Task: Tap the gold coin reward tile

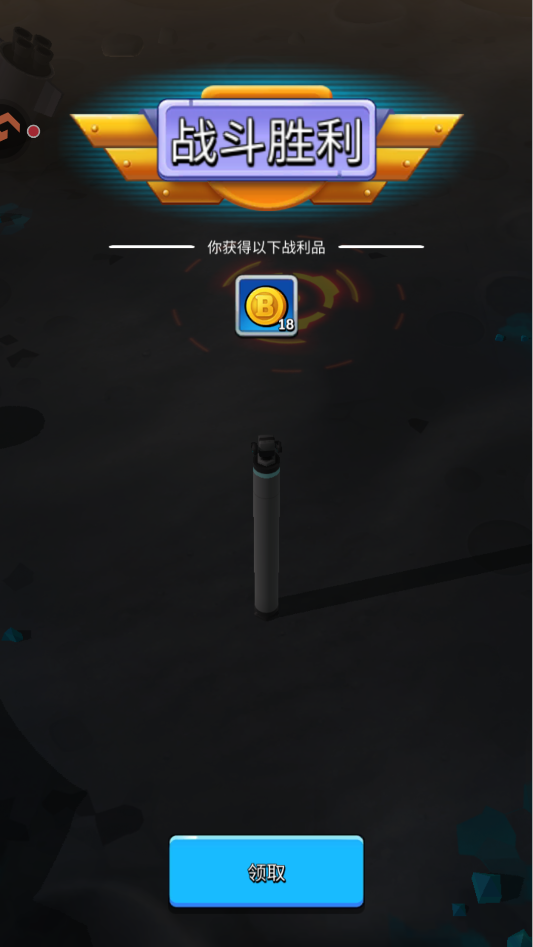Action: pos(266,306)
